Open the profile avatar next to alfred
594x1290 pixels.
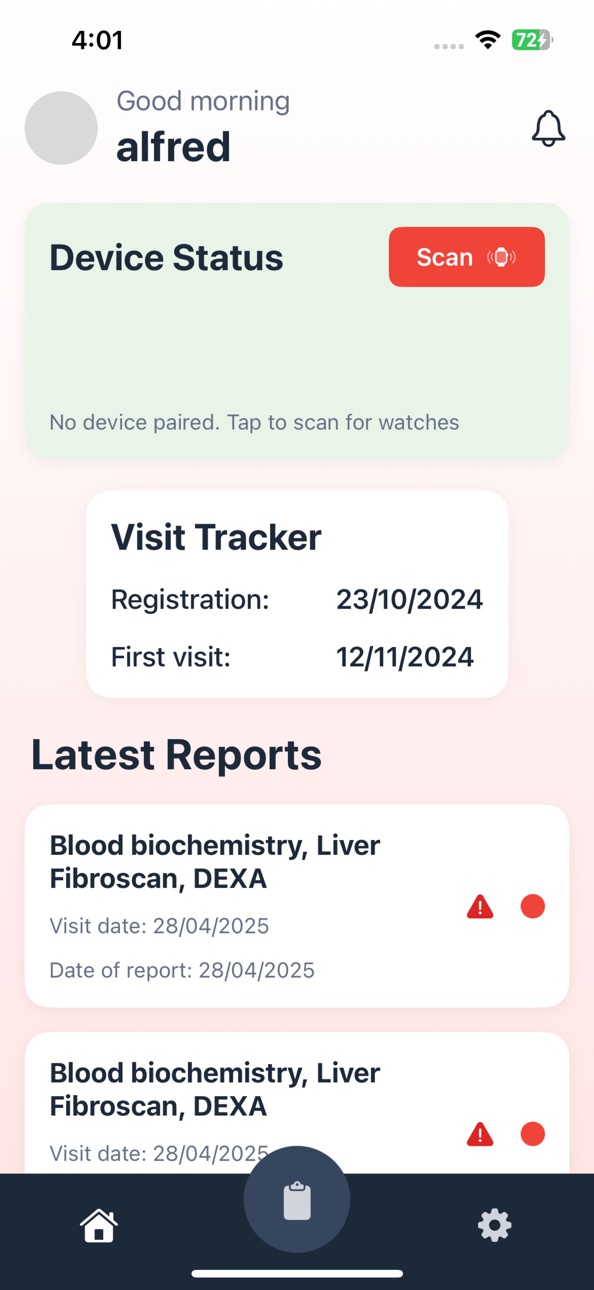[61, 128]
